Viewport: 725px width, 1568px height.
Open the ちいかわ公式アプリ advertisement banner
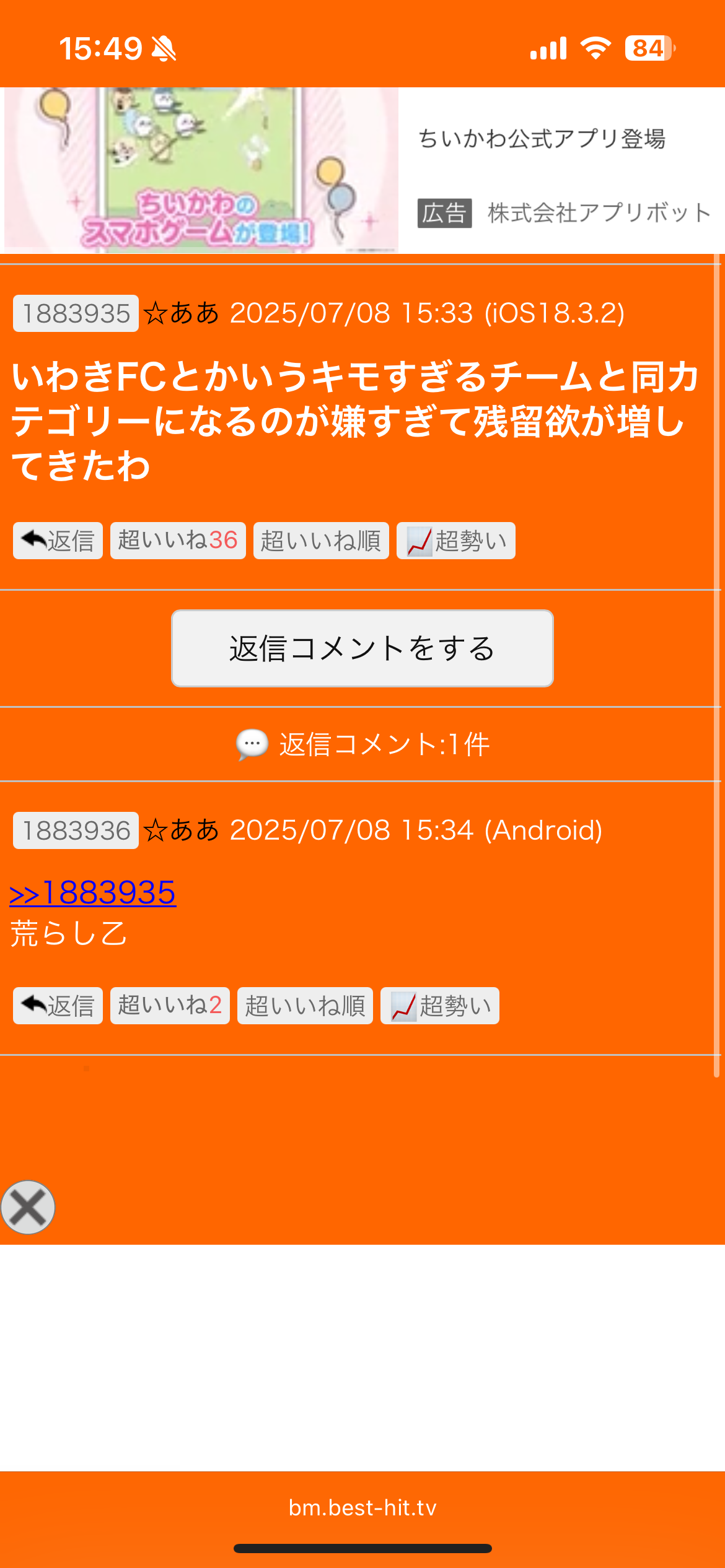[x=362, y=170]
